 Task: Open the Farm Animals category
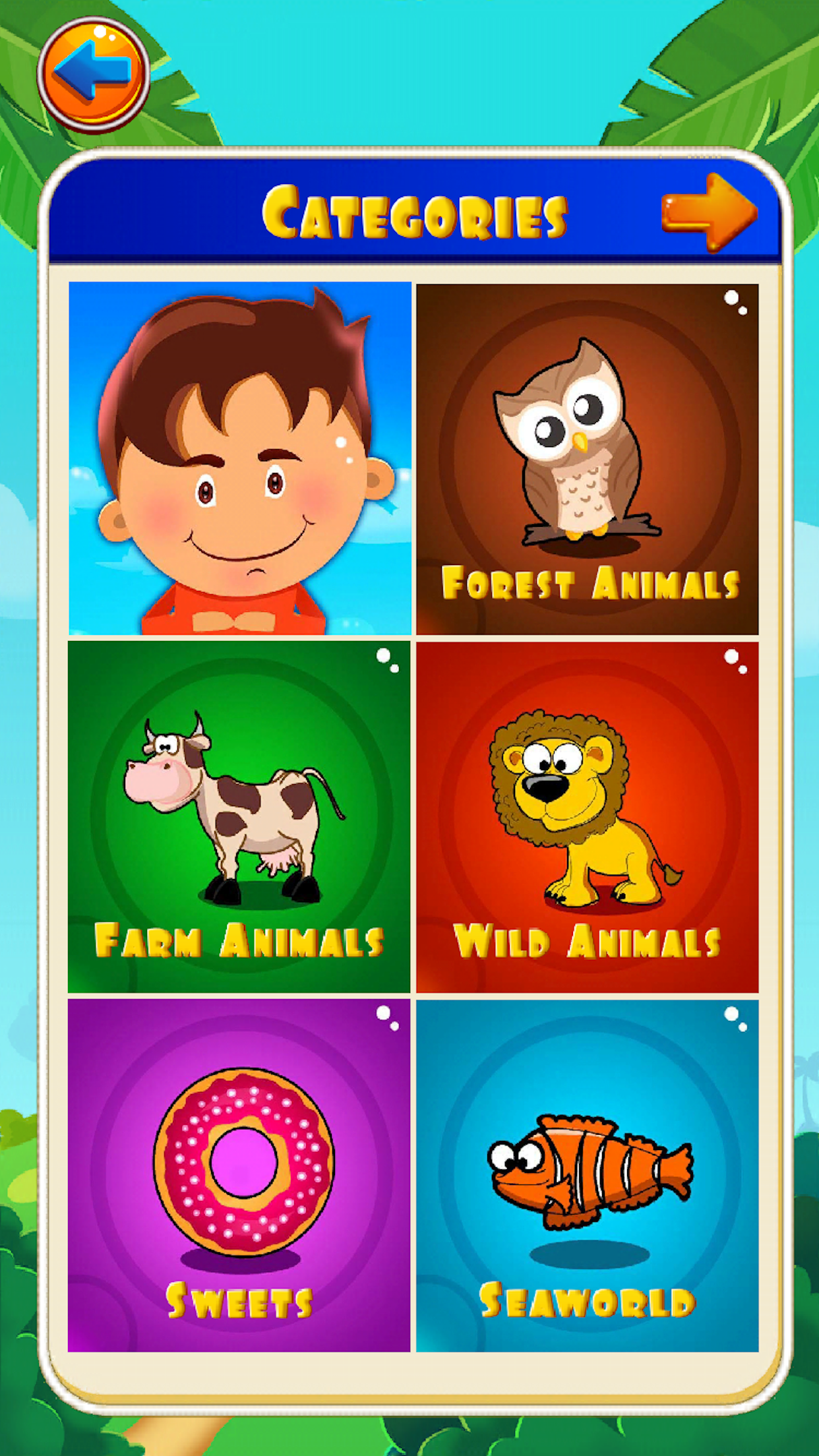click(239, 816)
